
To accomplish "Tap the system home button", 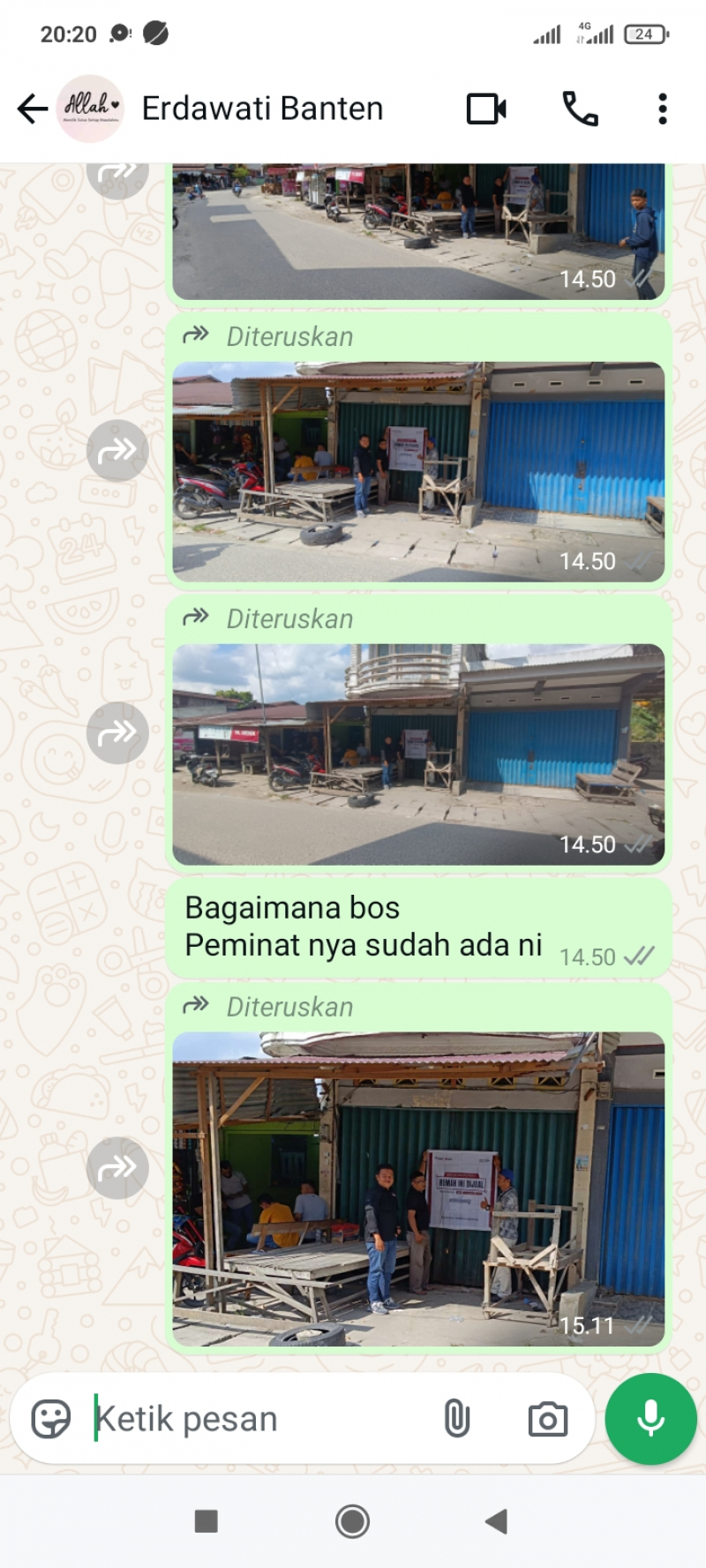I will click(352, 1521).
